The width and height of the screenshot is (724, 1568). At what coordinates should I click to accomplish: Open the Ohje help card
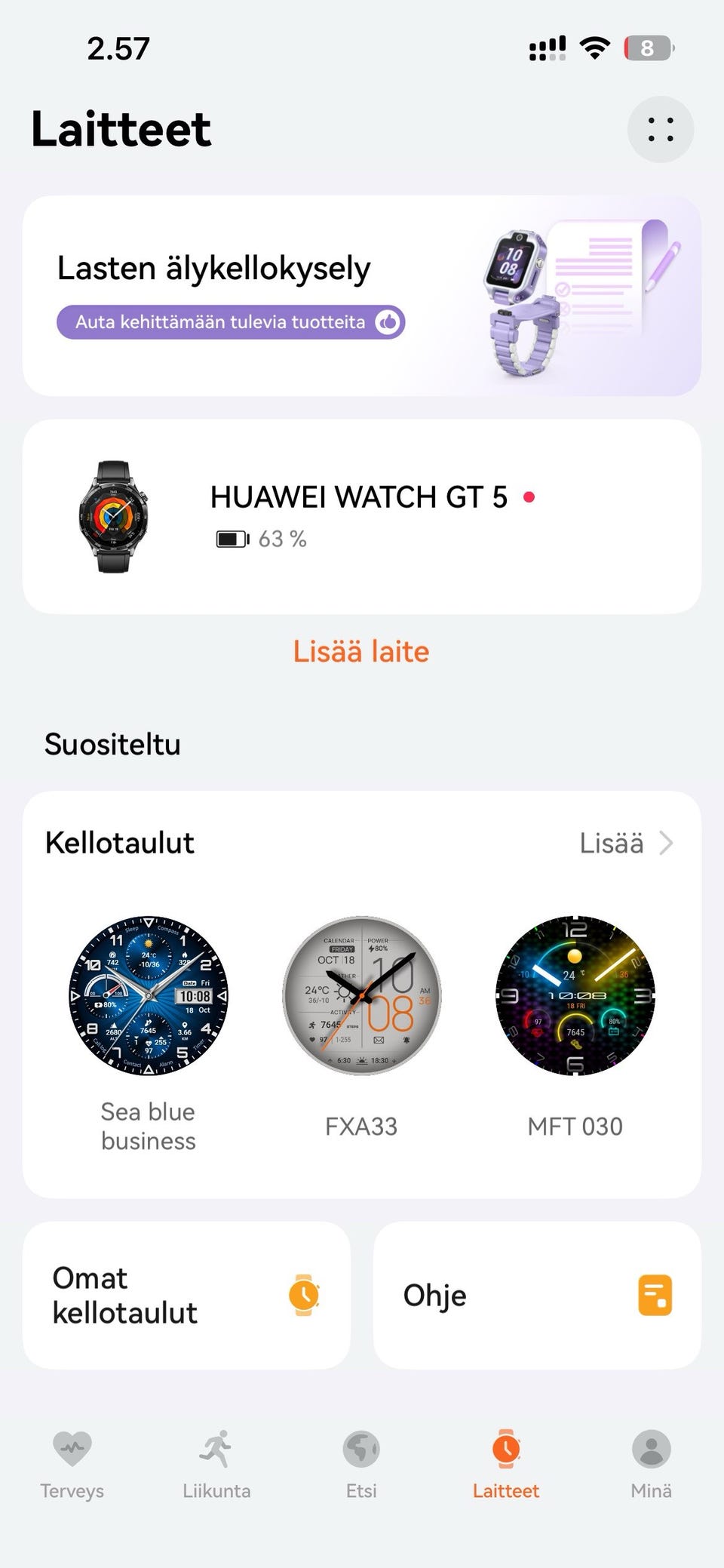pos(537,1295)
